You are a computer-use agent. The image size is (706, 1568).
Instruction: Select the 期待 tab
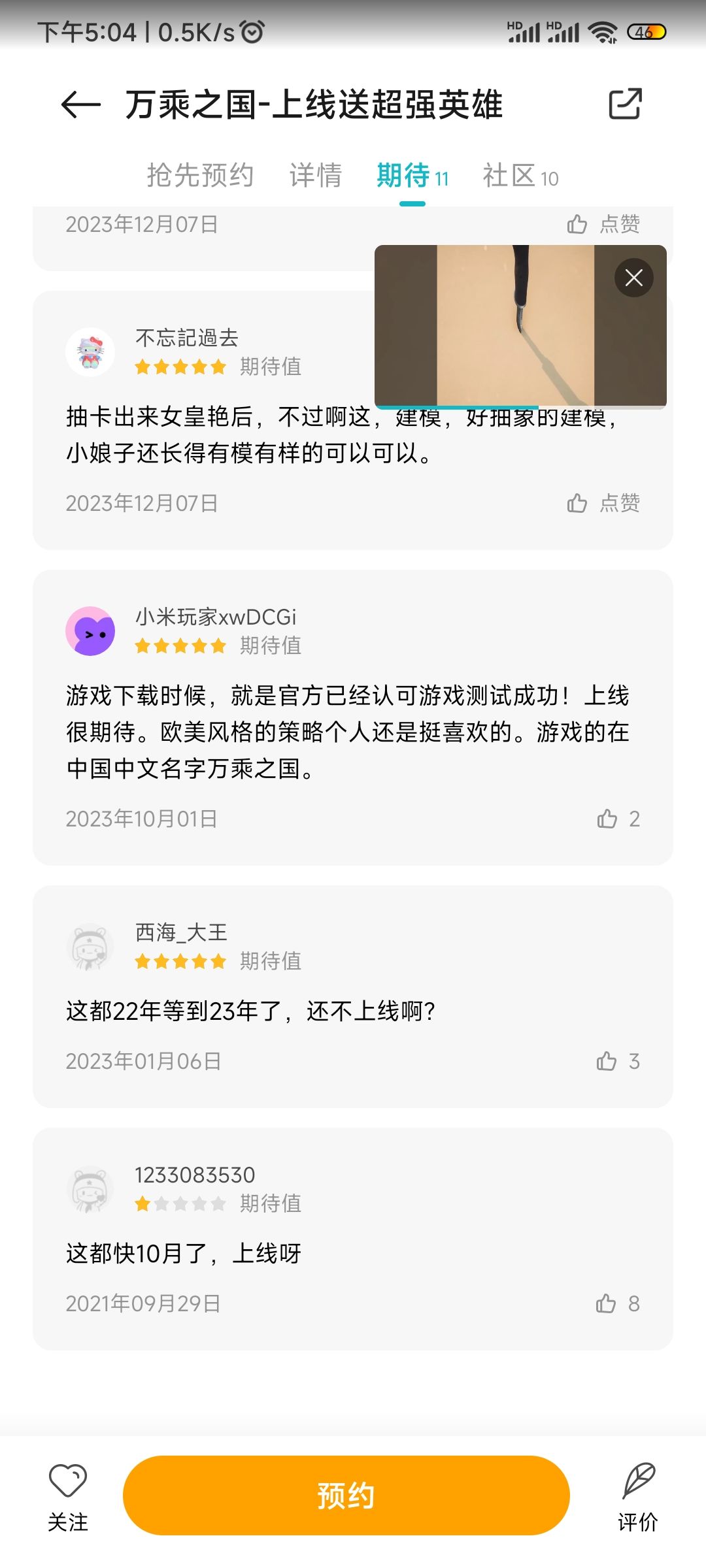click(412, 175)
